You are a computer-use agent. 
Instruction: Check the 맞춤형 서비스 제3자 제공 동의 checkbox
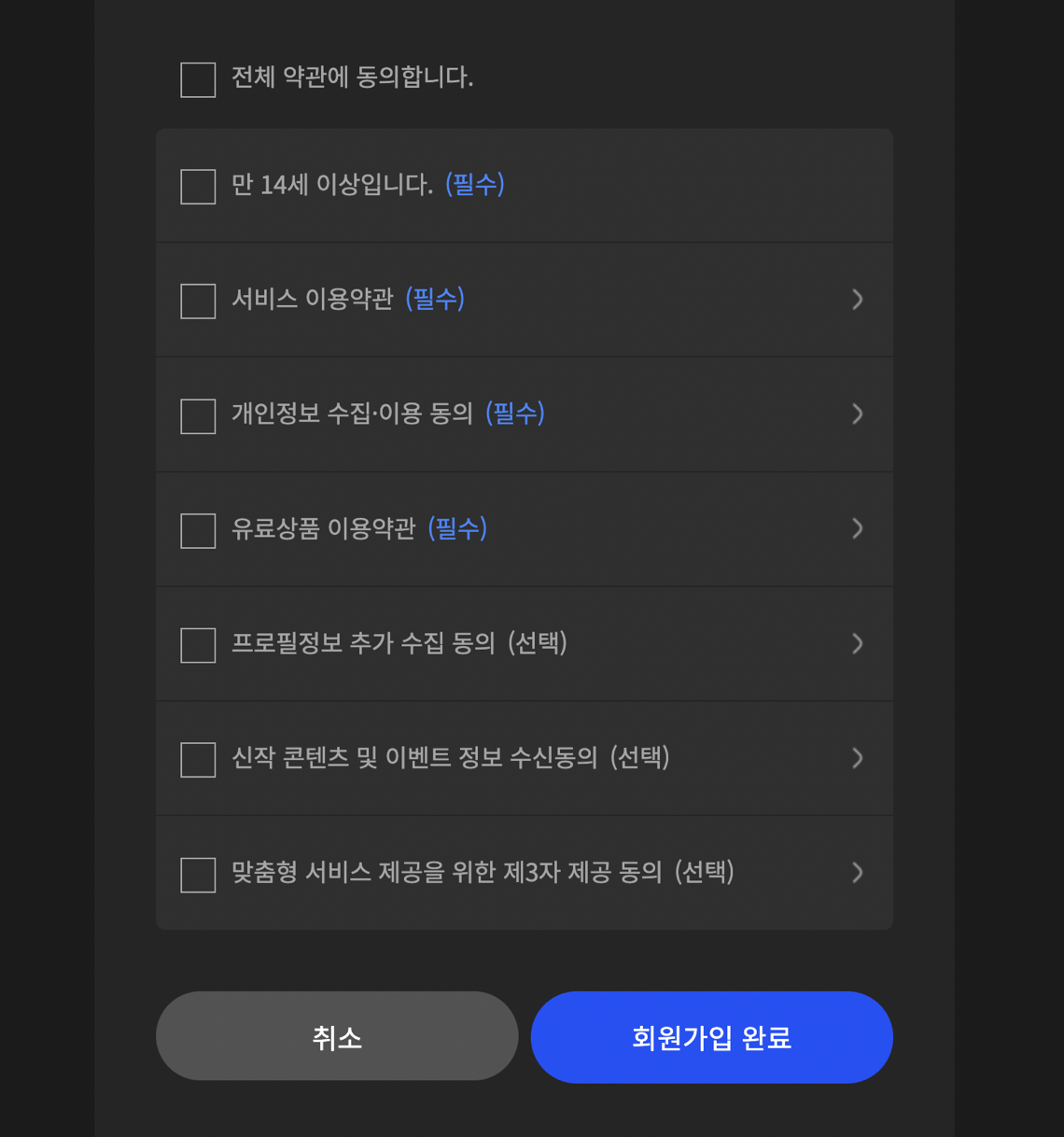pos(198,874)
